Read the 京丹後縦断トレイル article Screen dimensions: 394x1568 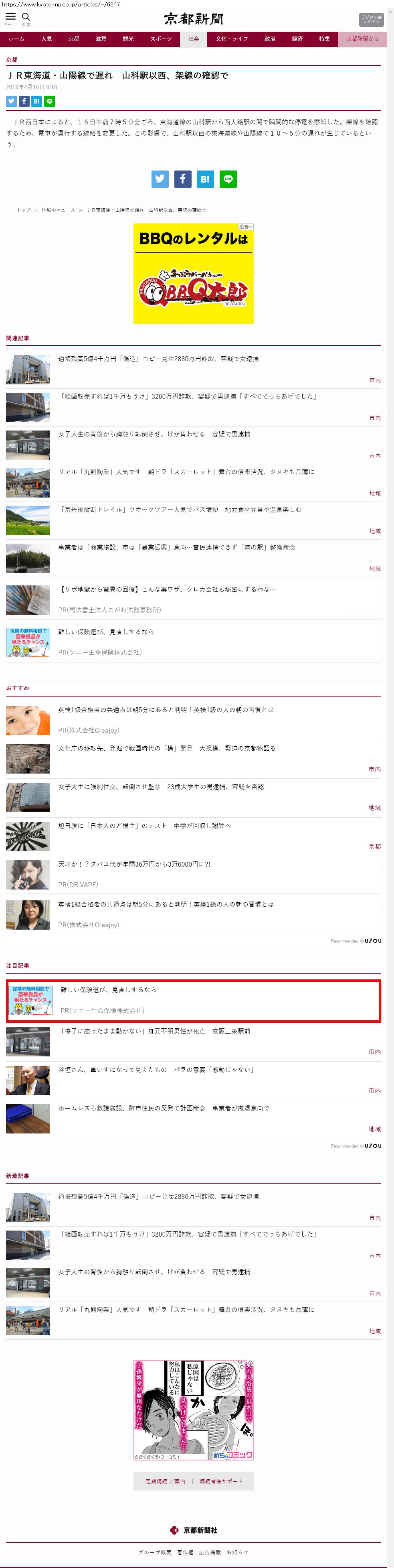click(x=180, y=510)
